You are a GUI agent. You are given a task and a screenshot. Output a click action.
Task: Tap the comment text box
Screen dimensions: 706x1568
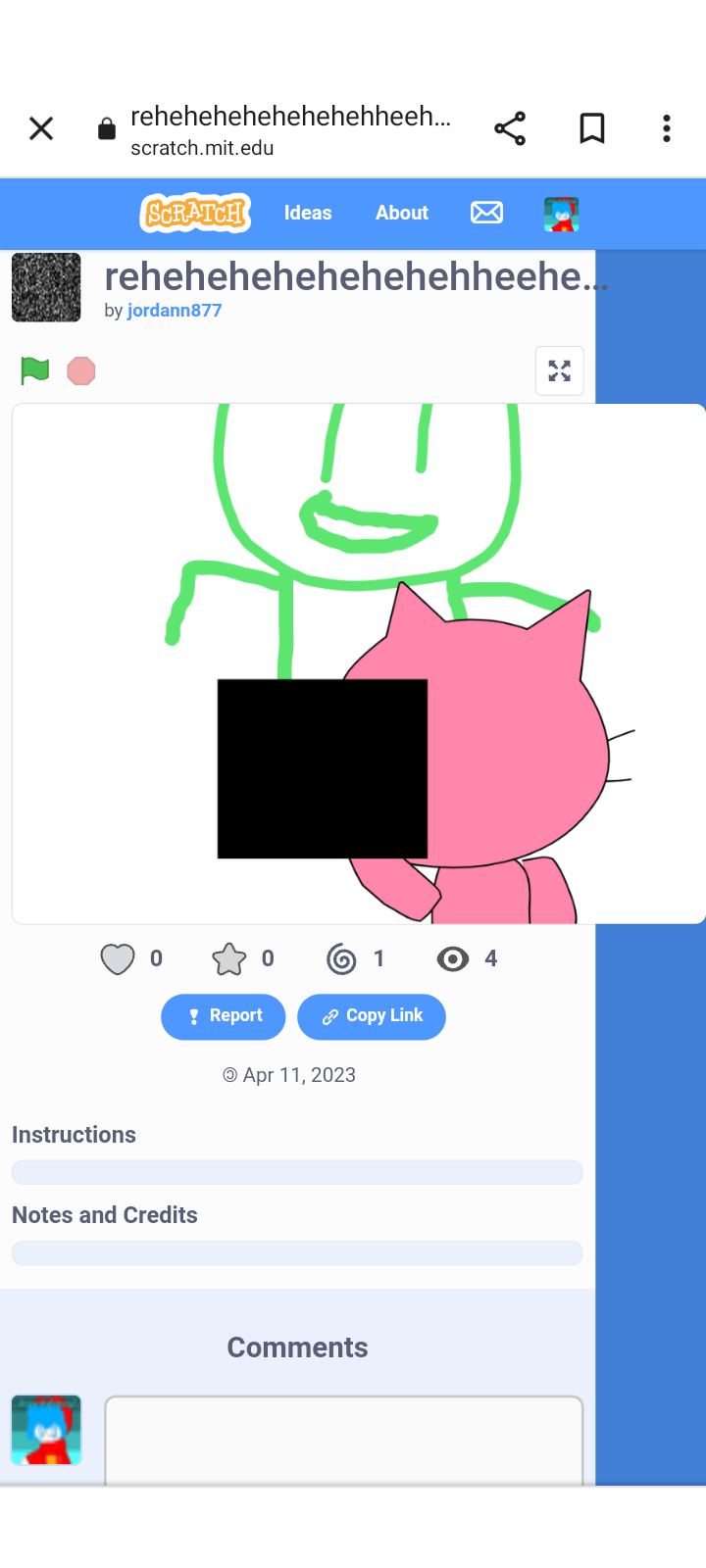coord(343,1439)
